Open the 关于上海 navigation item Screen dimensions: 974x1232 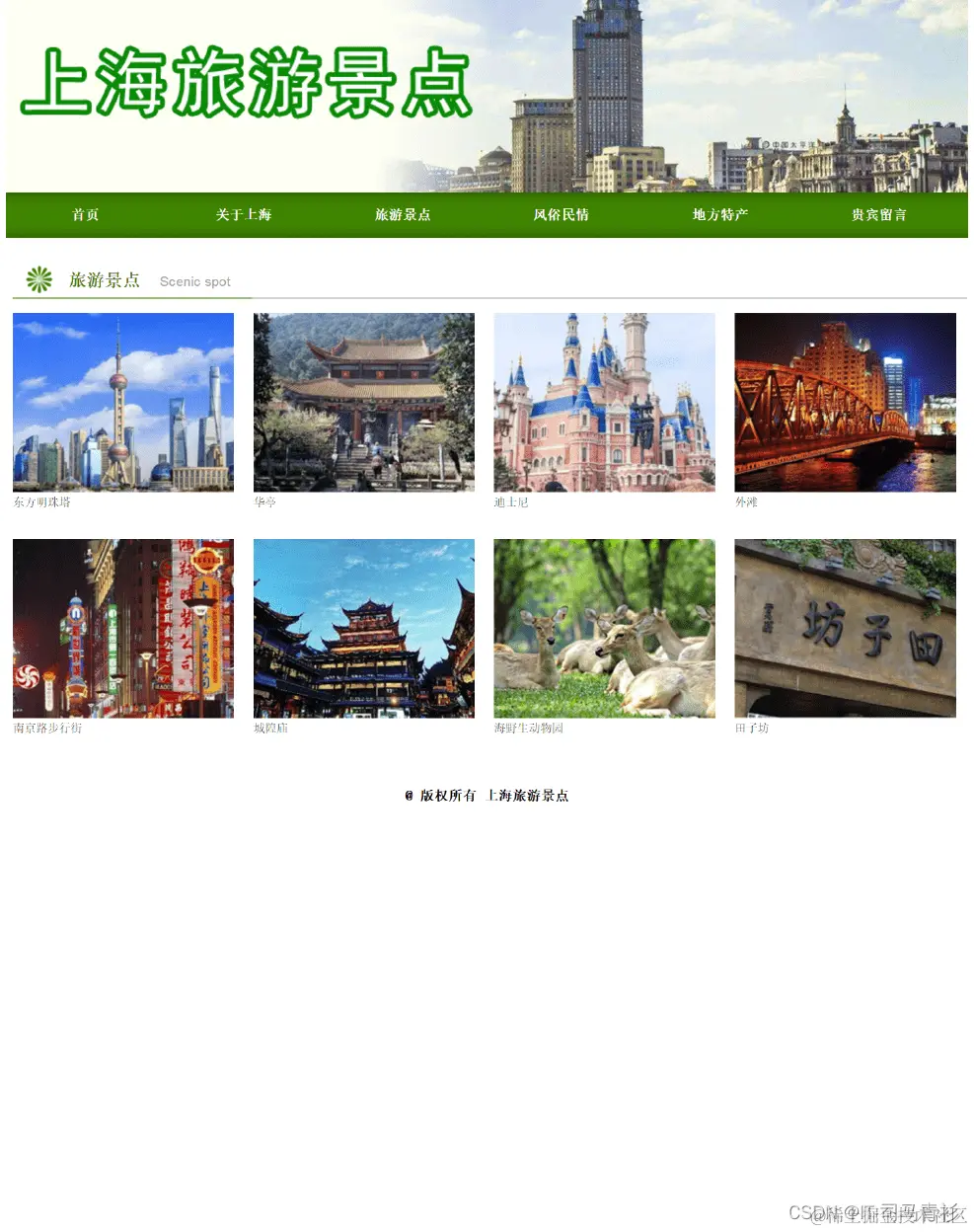click(243, 214)
